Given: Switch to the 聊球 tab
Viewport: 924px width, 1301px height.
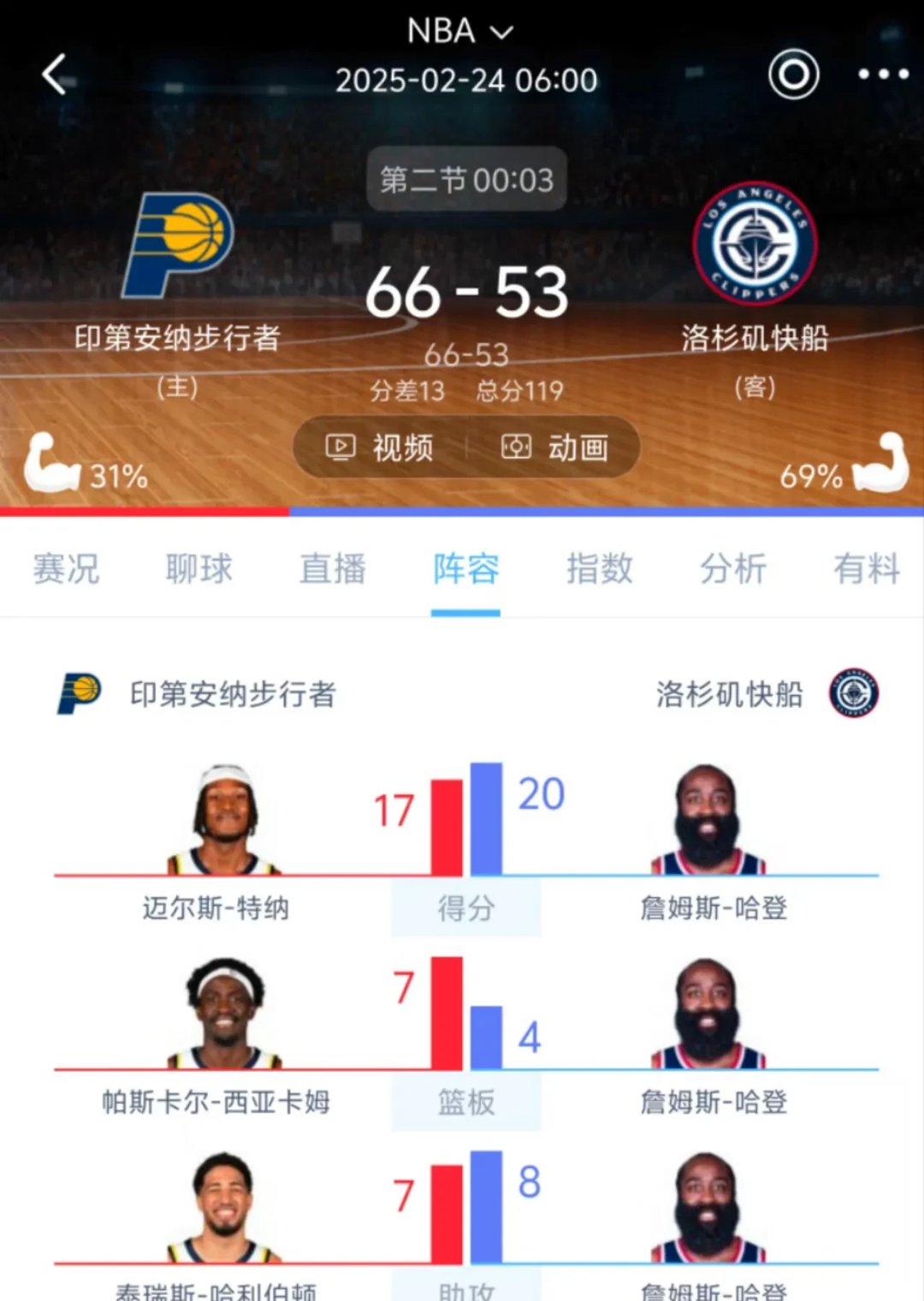Looking at the screenshot, I should (198, 568).
